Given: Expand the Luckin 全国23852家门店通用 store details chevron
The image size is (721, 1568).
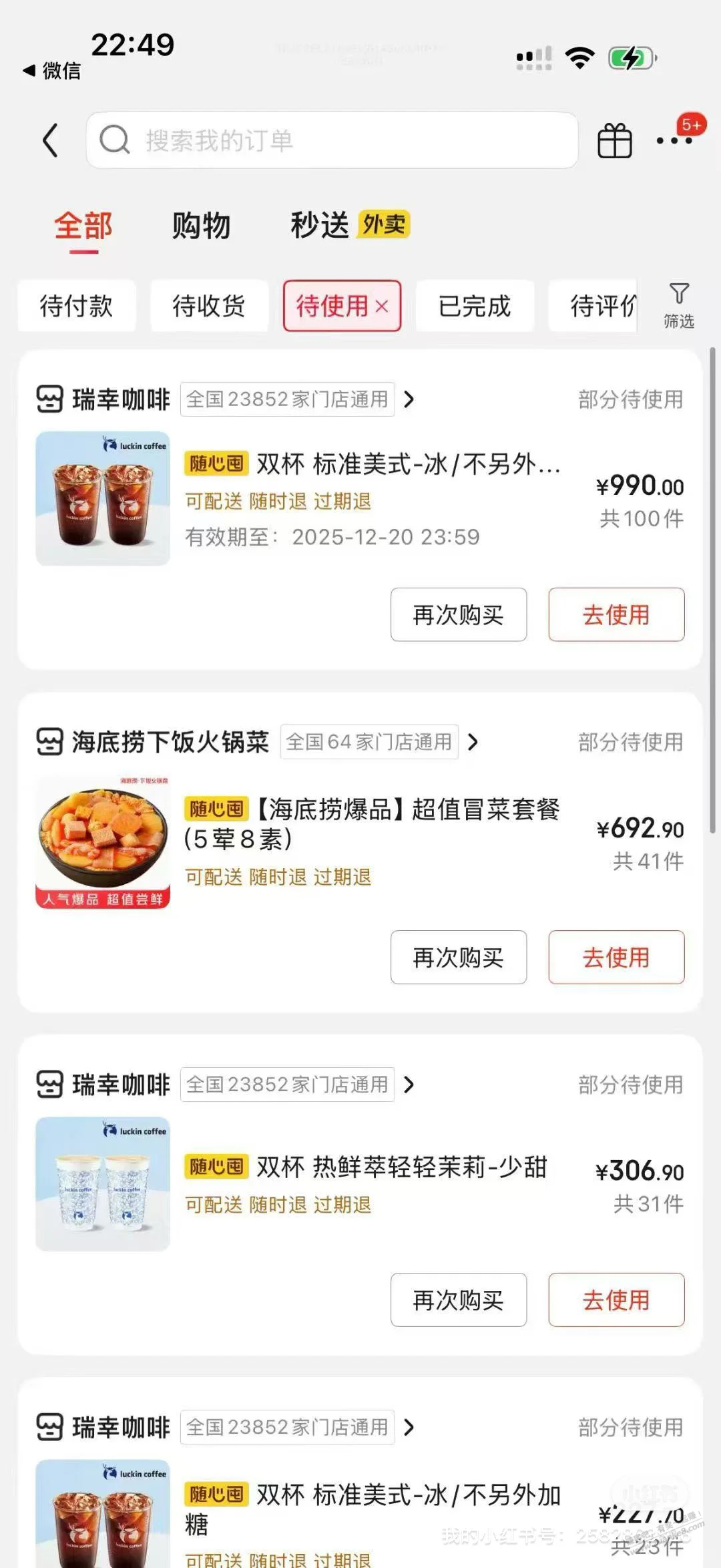Looking at the screenshot, I should pyautogui.click(x=410, y=399).
